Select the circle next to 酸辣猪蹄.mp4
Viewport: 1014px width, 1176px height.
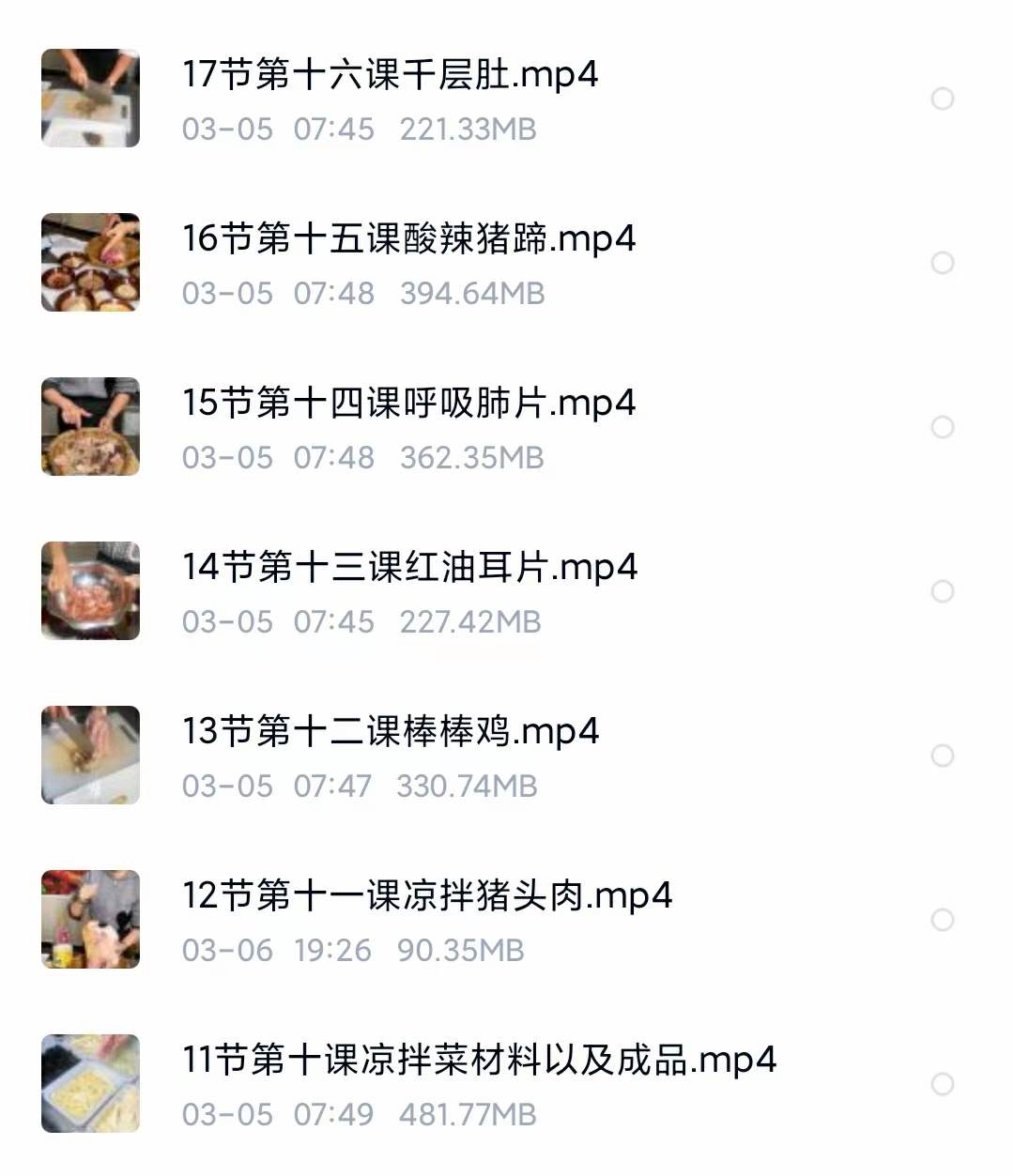pyautogui.click(x=942, y=263)
